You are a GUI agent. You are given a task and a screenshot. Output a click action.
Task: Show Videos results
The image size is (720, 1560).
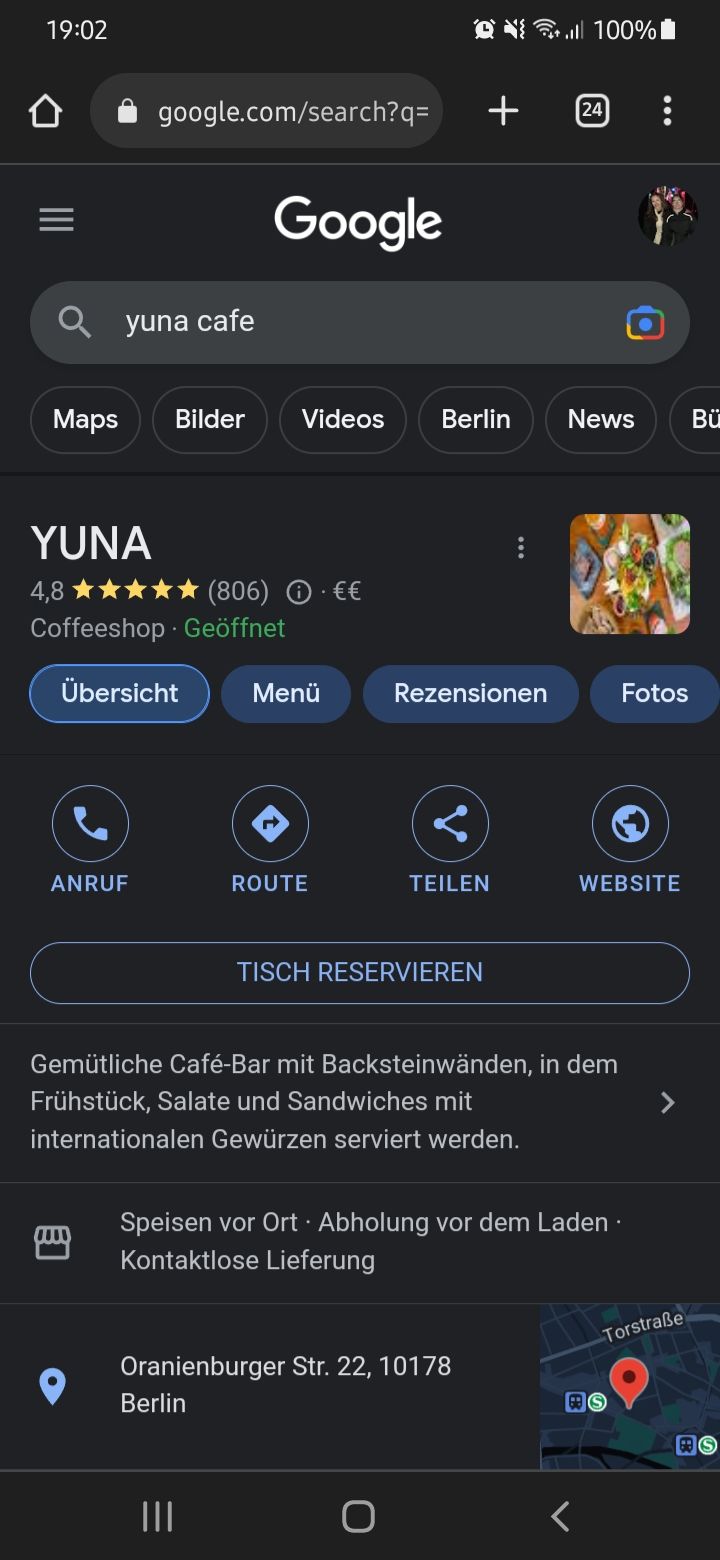point(343,420)
